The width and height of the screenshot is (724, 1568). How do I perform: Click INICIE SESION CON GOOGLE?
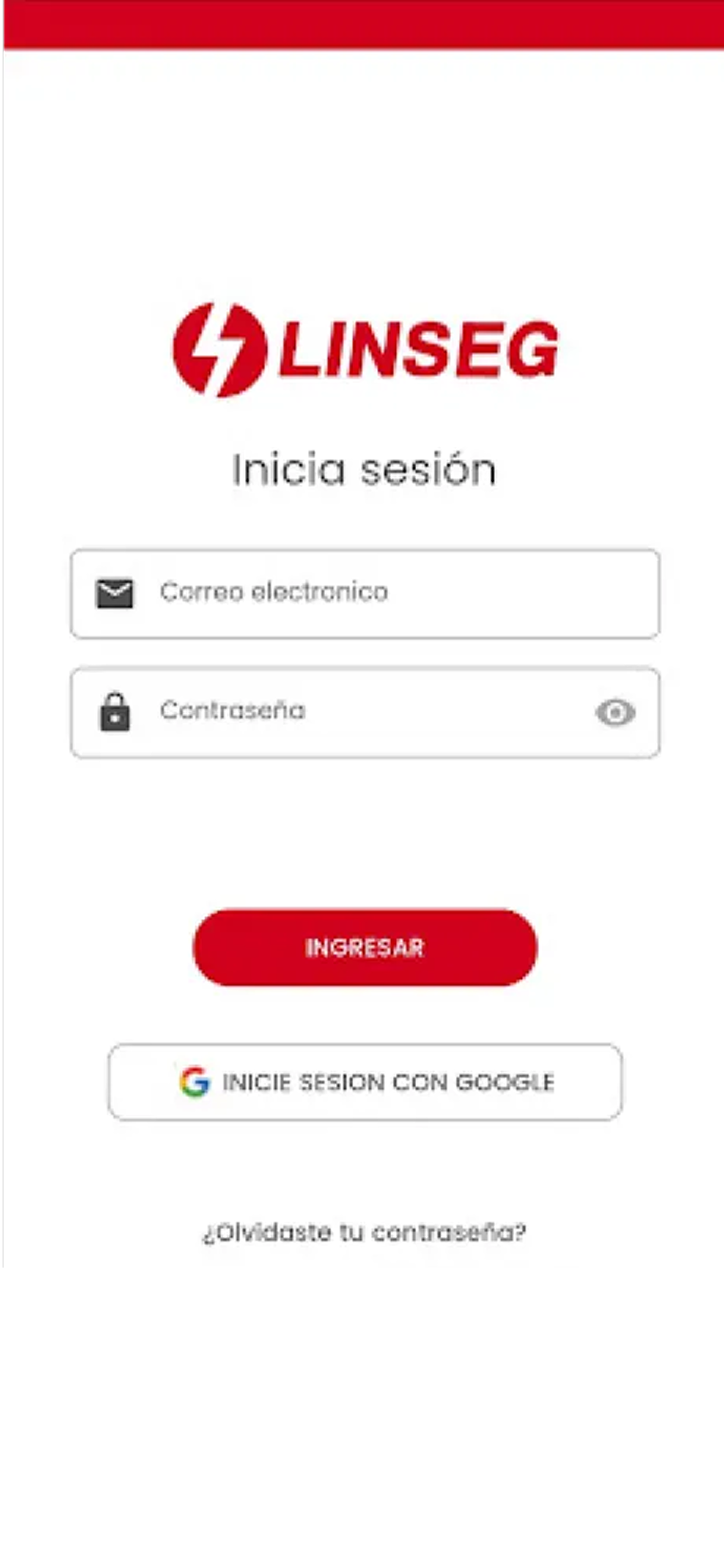(364, 1079)
